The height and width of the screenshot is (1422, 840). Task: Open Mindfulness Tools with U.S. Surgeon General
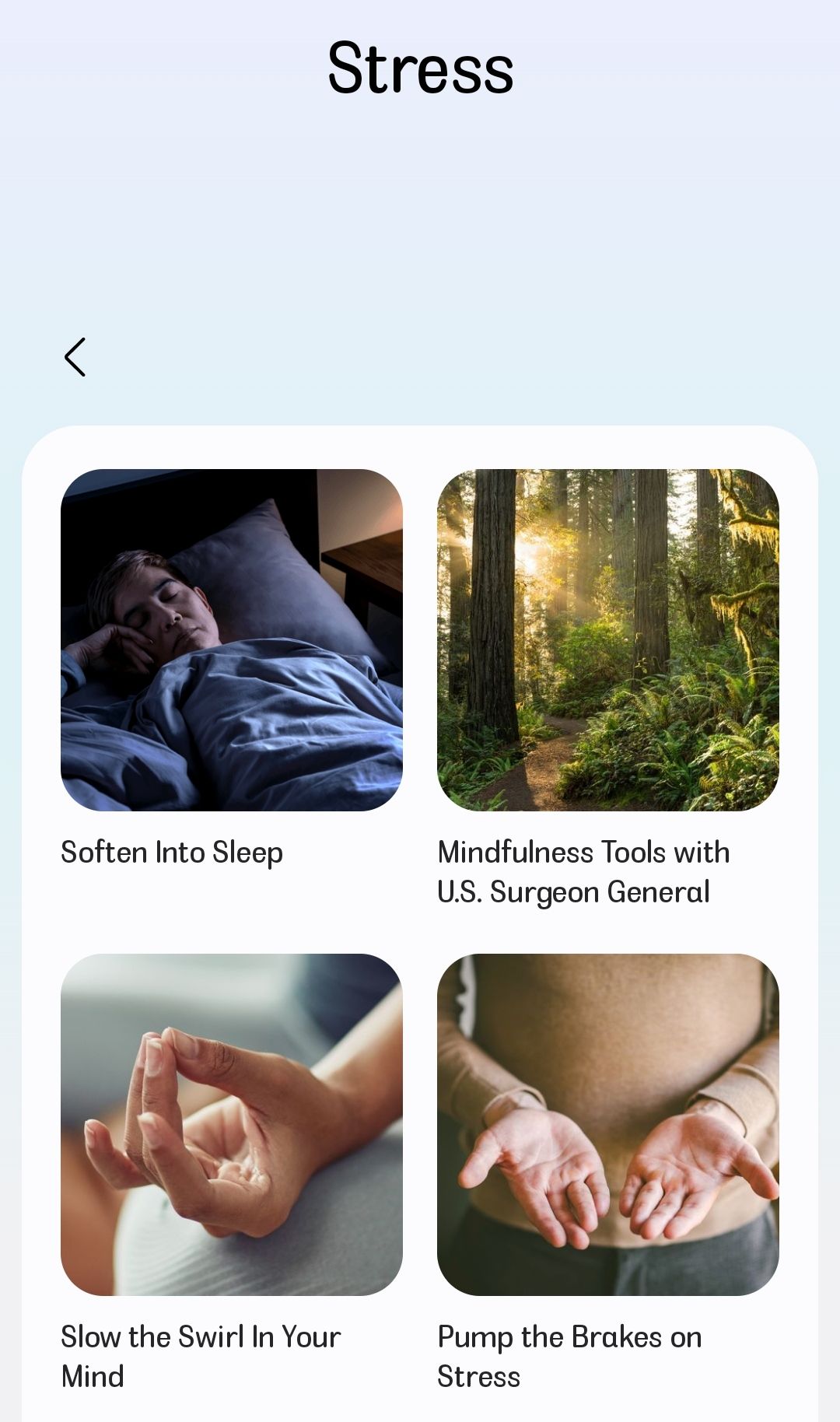coord(607,639)
